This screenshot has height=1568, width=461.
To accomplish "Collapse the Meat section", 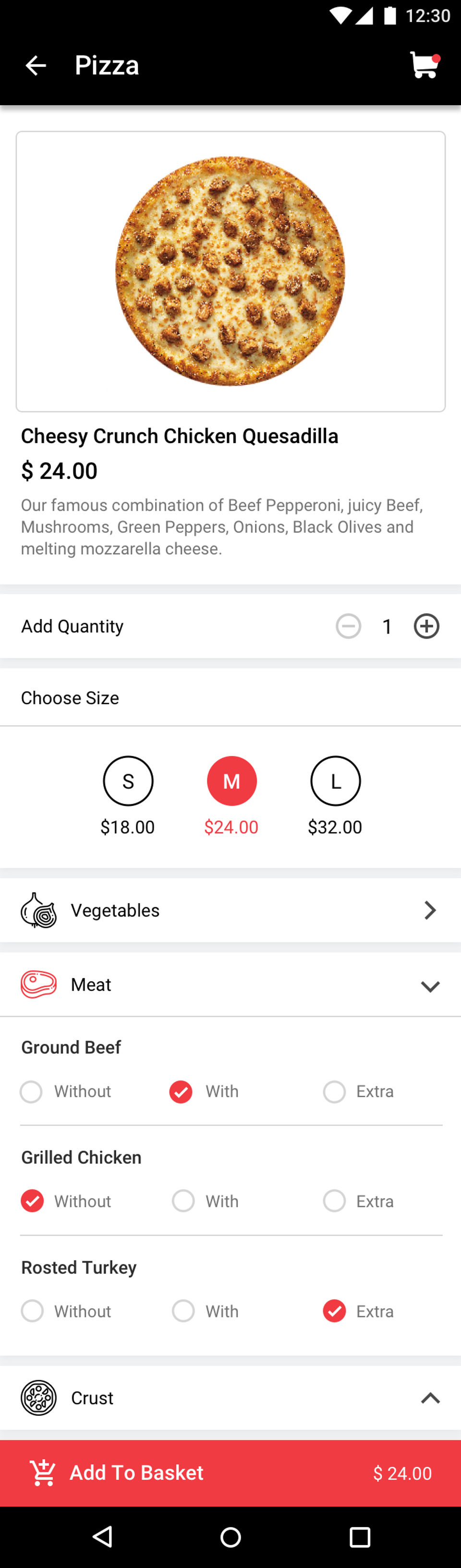I will pyautogui.click(x=430, y=985).
